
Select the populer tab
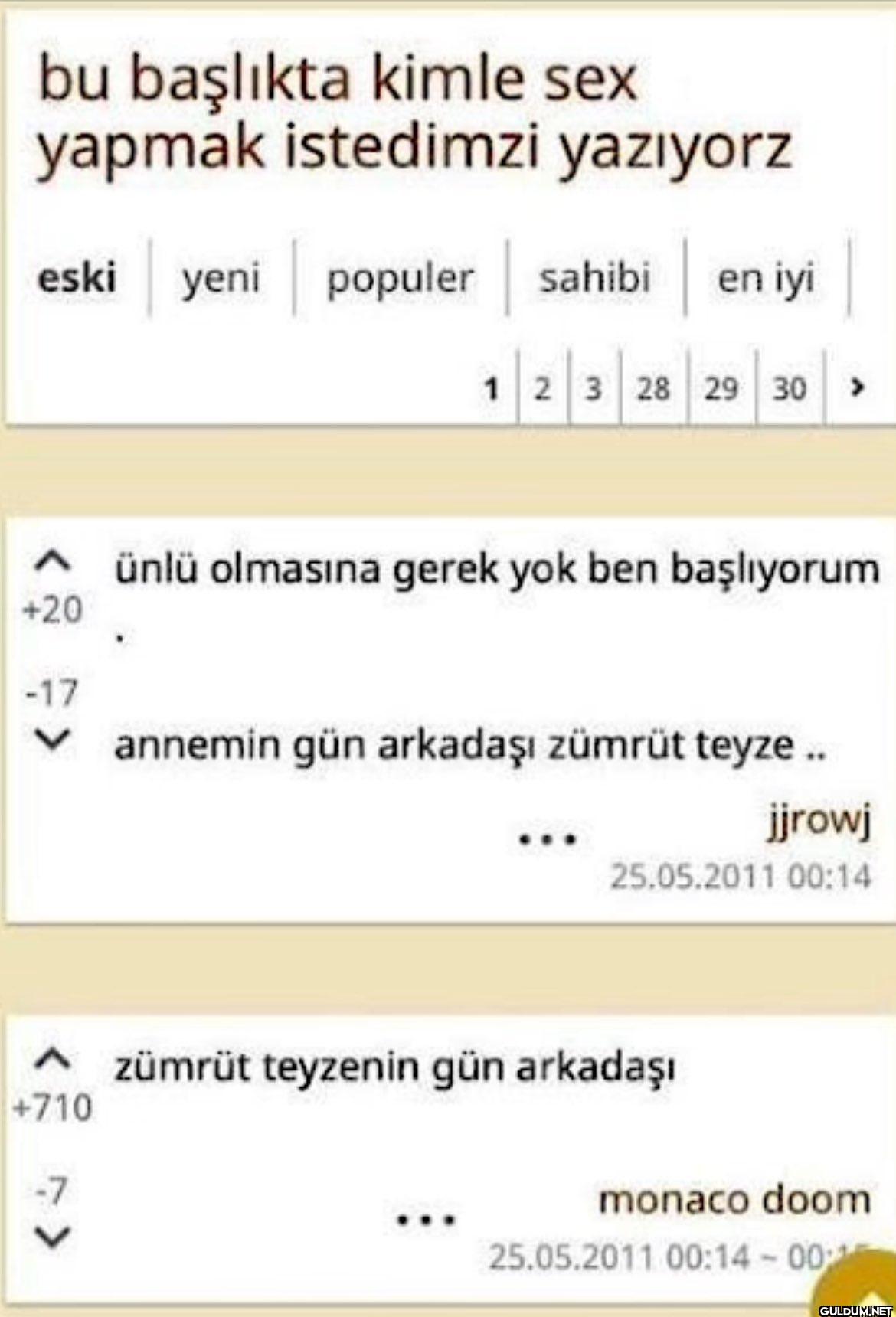coord(400,277)
